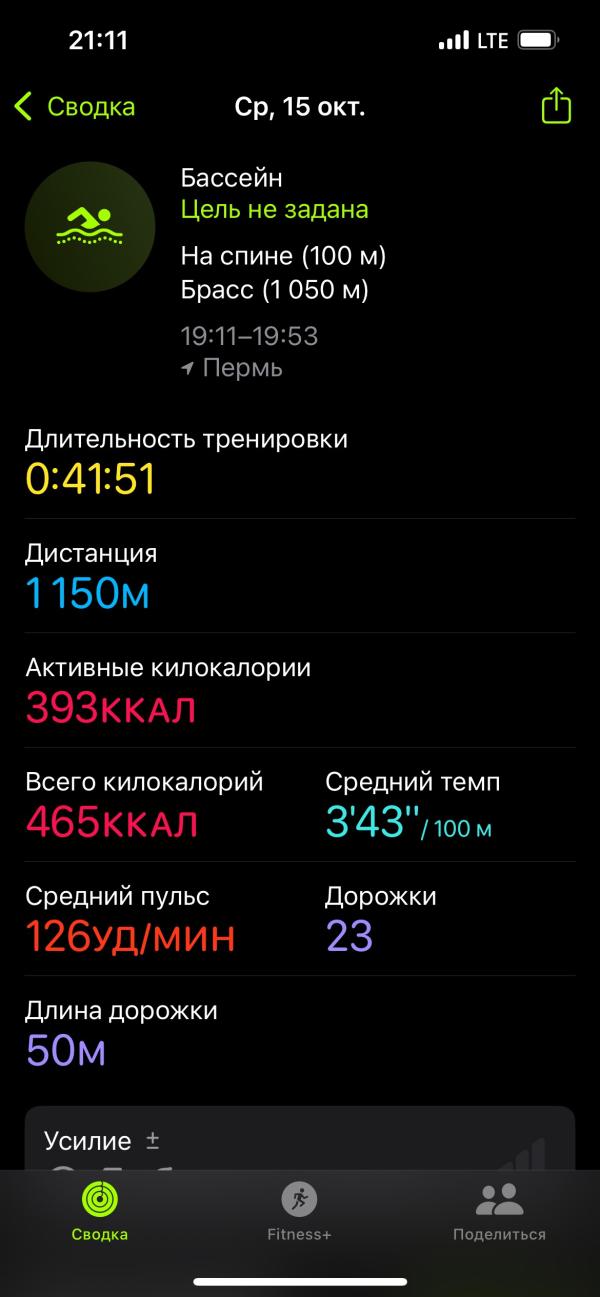This screenshot has width=600, height=1297.
Task: Share this swimming workout
Action: (556, 105)
